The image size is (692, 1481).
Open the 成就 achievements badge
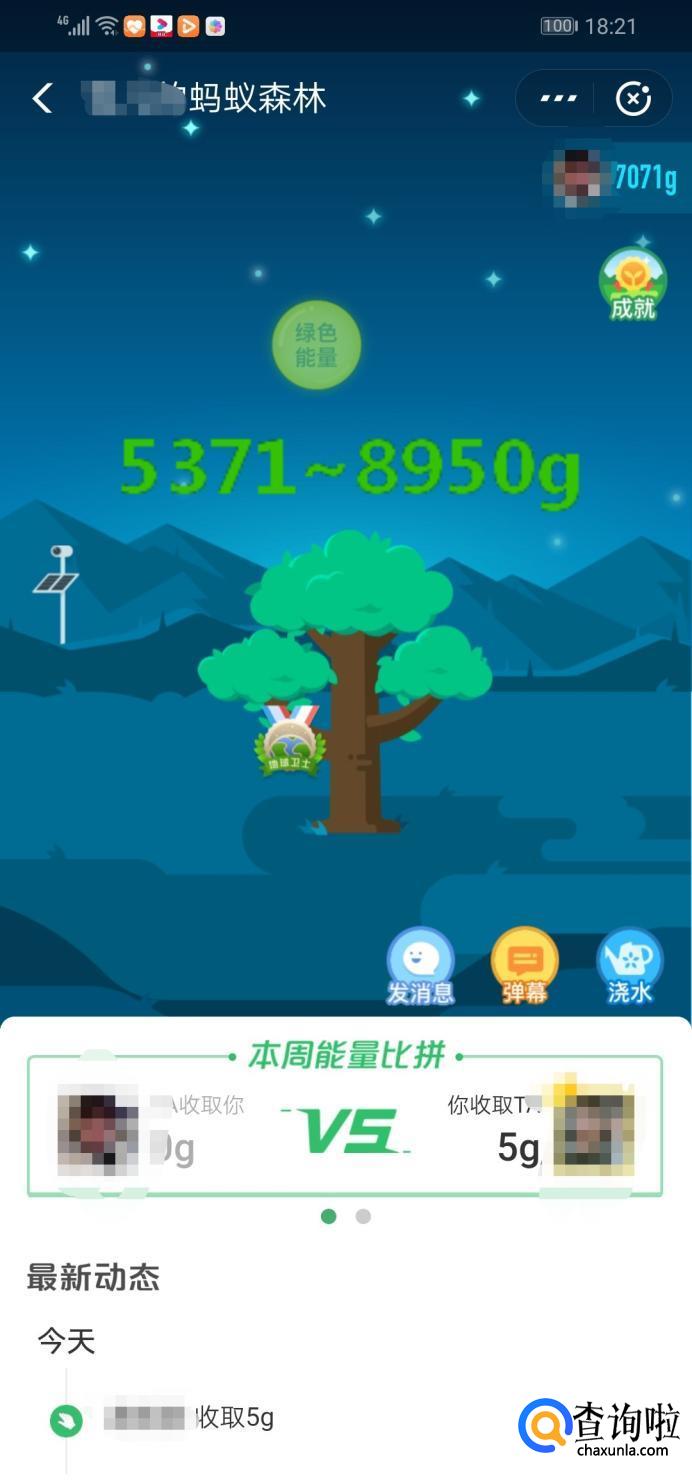(632, 284)
